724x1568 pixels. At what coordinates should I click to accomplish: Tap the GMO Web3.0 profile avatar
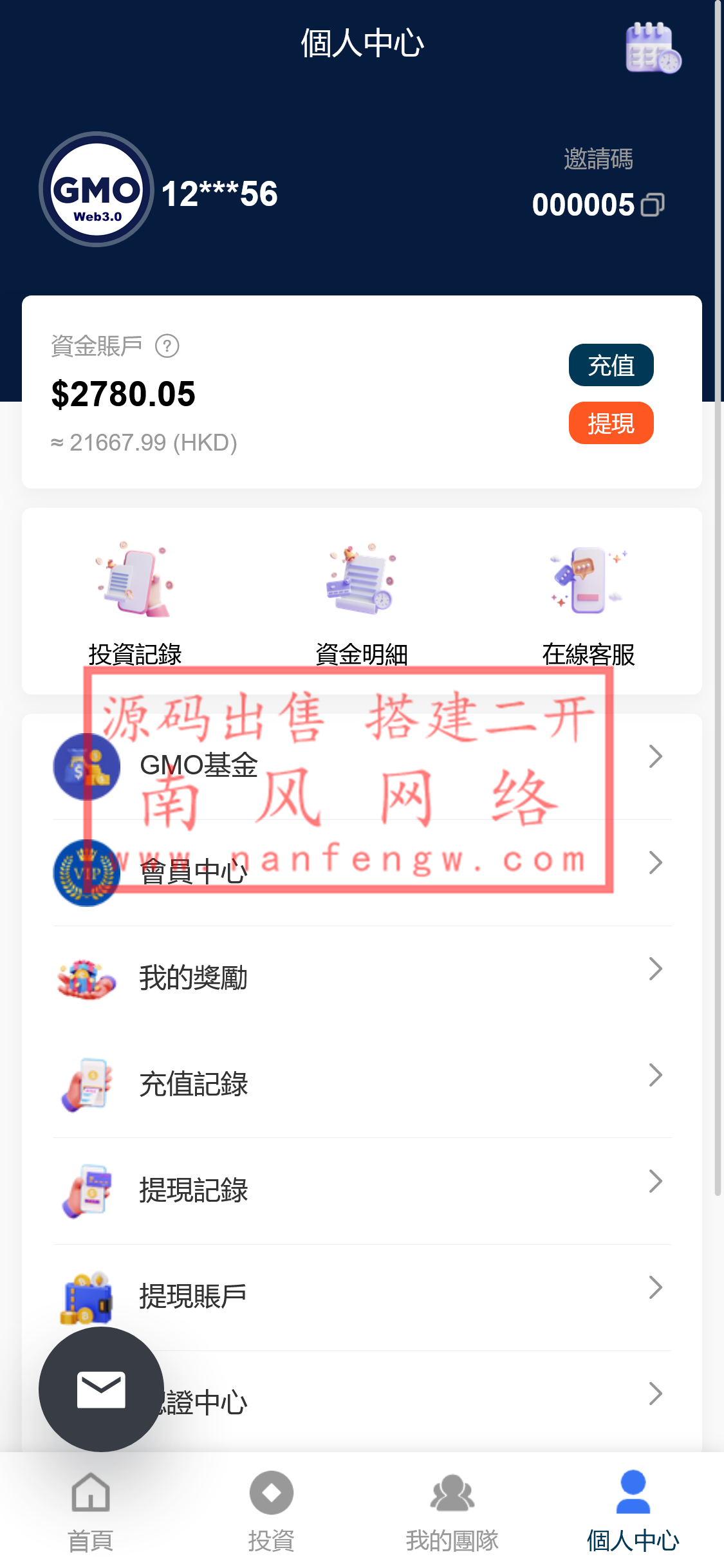(x=97, y=189)
